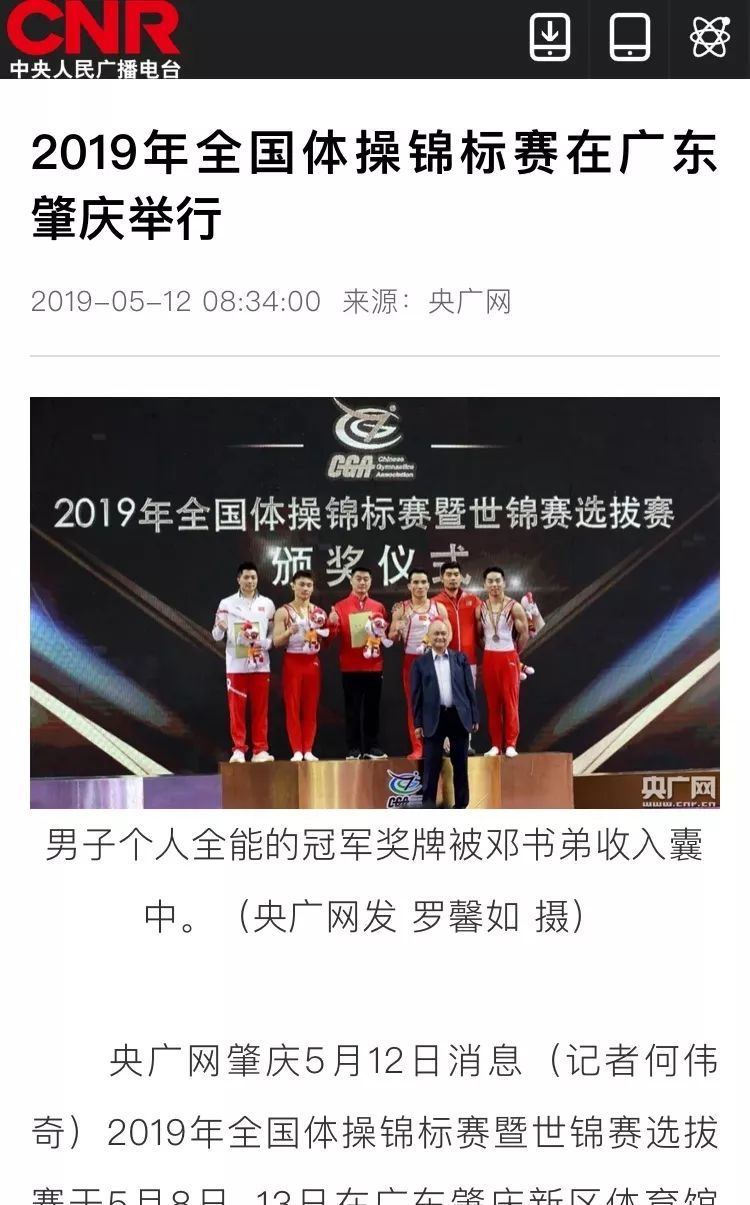Tap the atom-shaped icon in header
Screen dimensions: 750x1205
(x=710, y=38)
